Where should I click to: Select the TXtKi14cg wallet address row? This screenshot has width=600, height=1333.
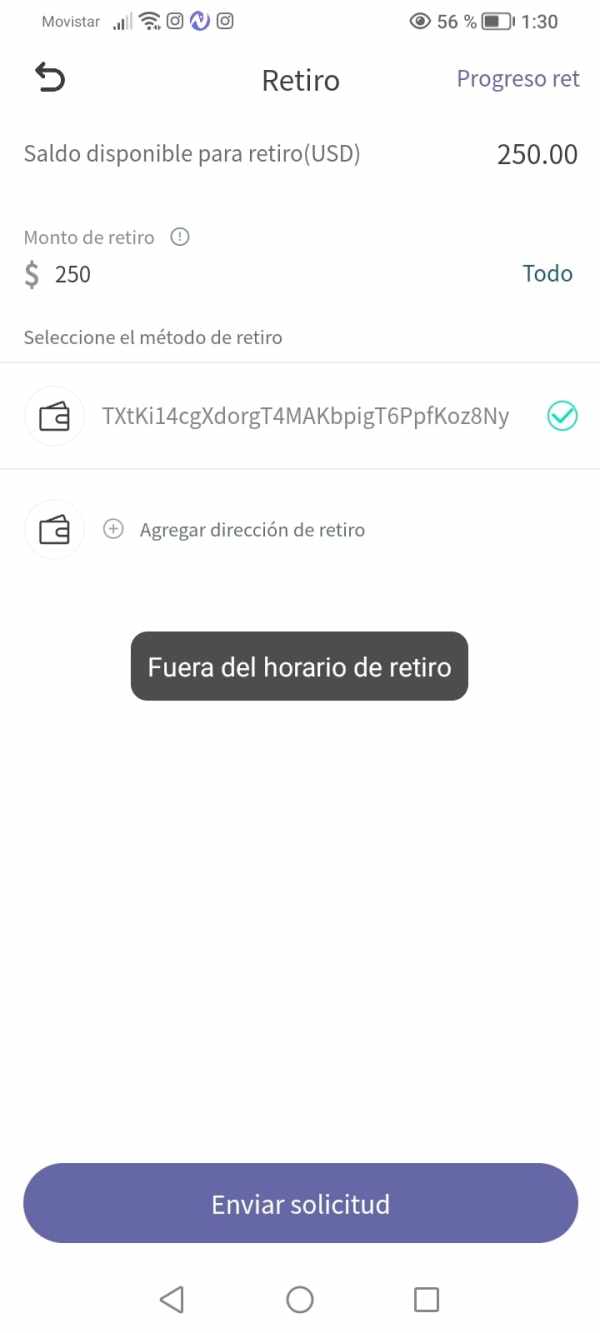click(x=300, y=416)
